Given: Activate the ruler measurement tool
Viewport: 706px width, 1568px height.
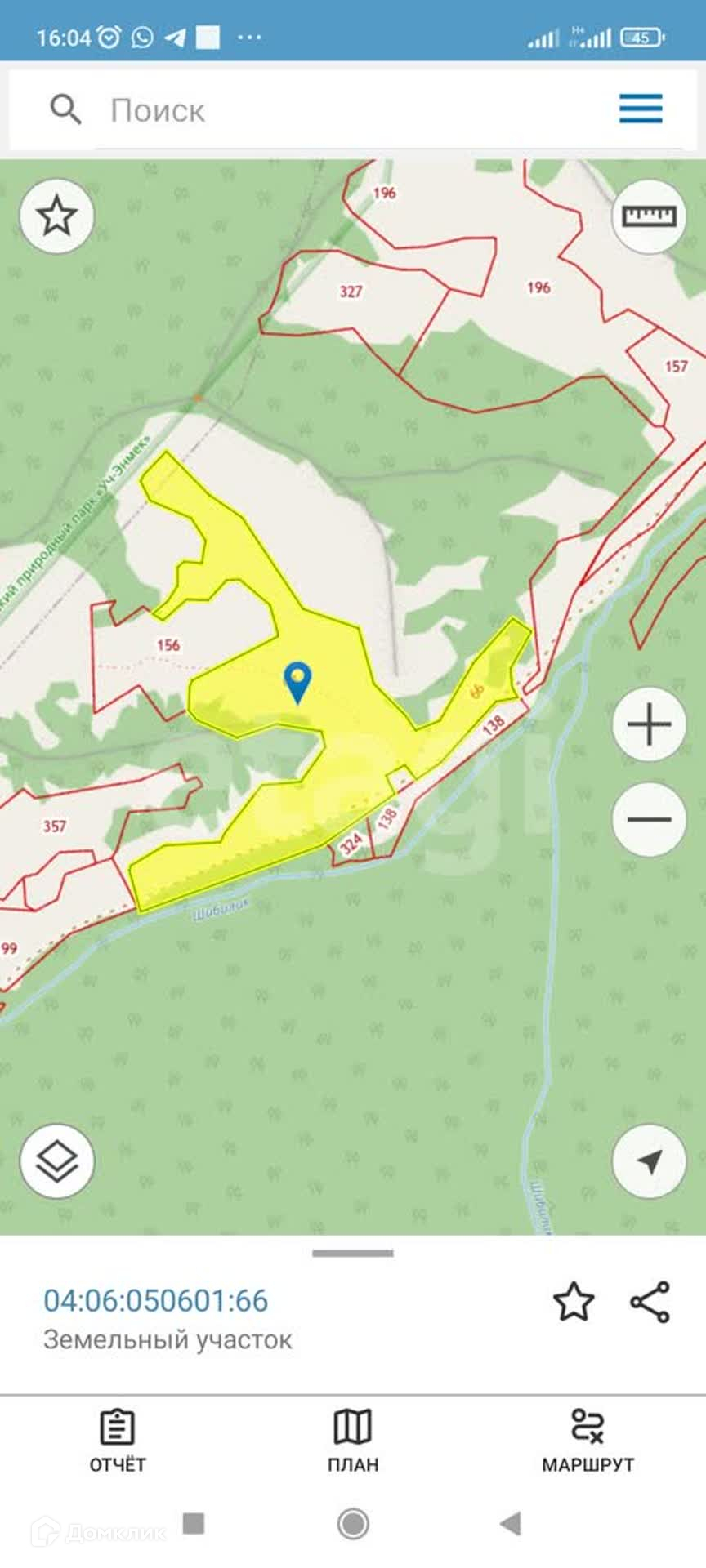Looking at the screenshot, I should tap(649, 216).
